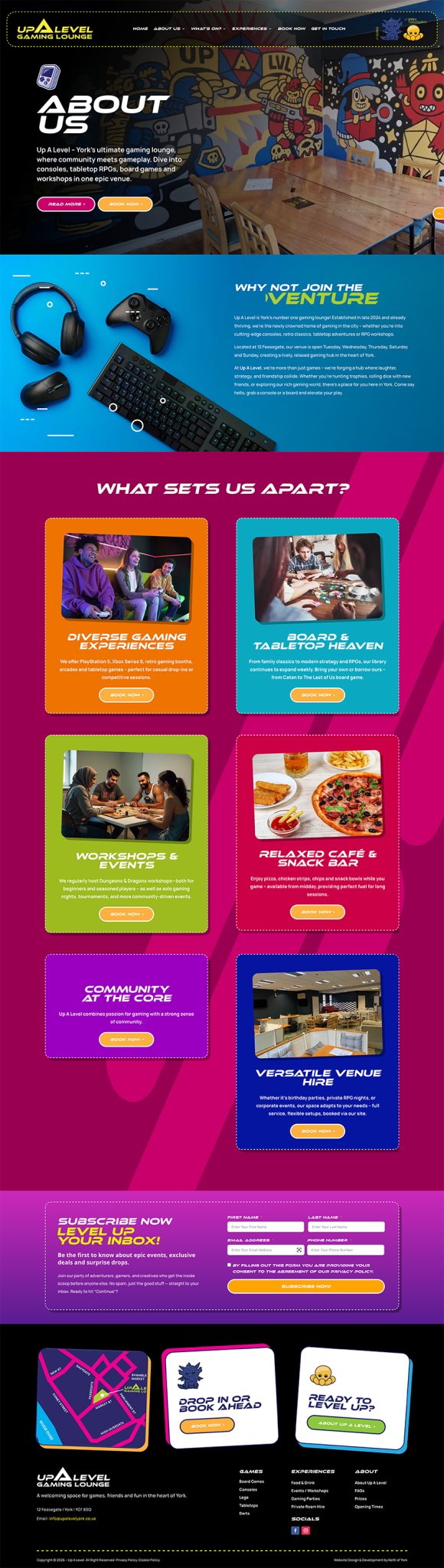The height and width of the screenshot is (1568, 444).
Task: Tap the Read More button in hero
Action: pos(66,204)
